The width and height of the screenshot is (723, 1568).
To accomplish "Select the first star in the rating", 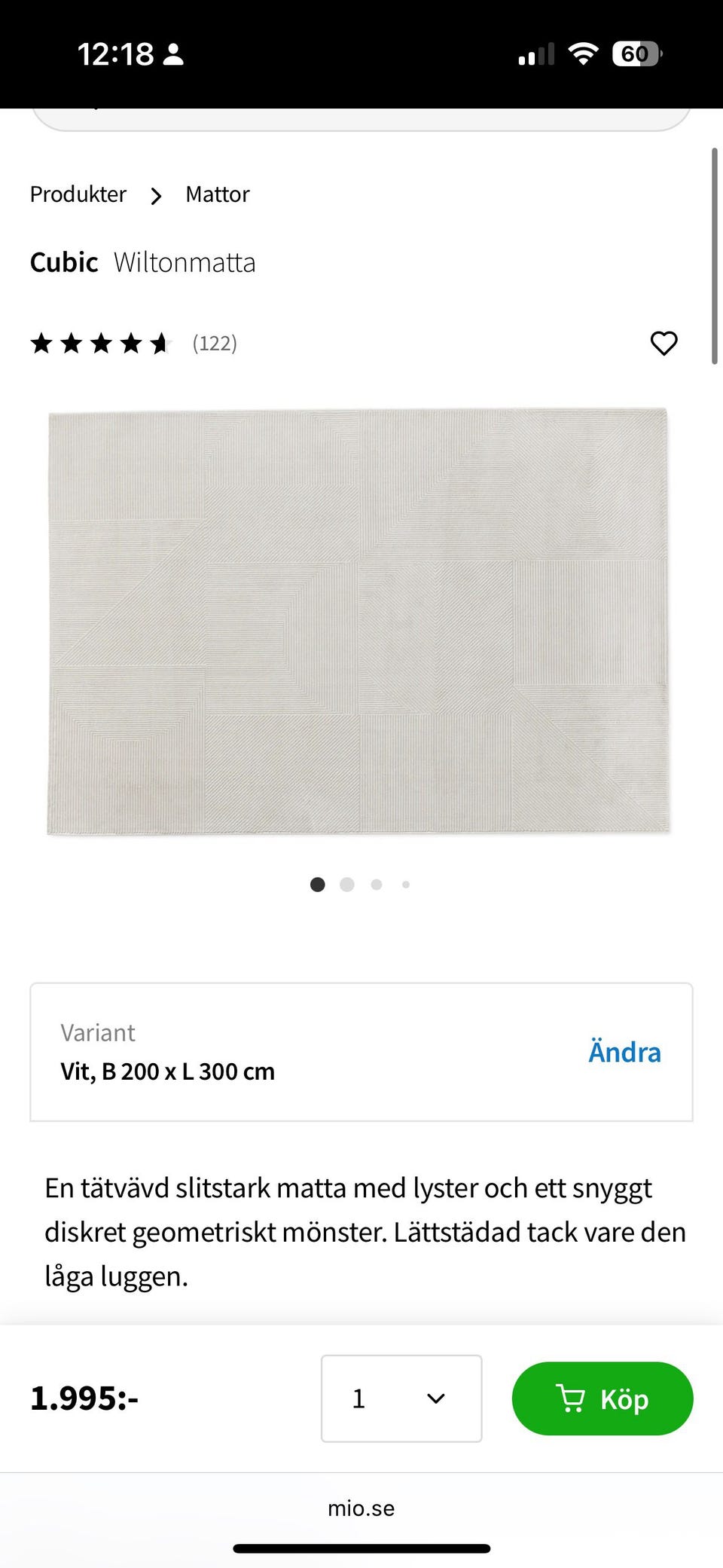I will point(43,344).
